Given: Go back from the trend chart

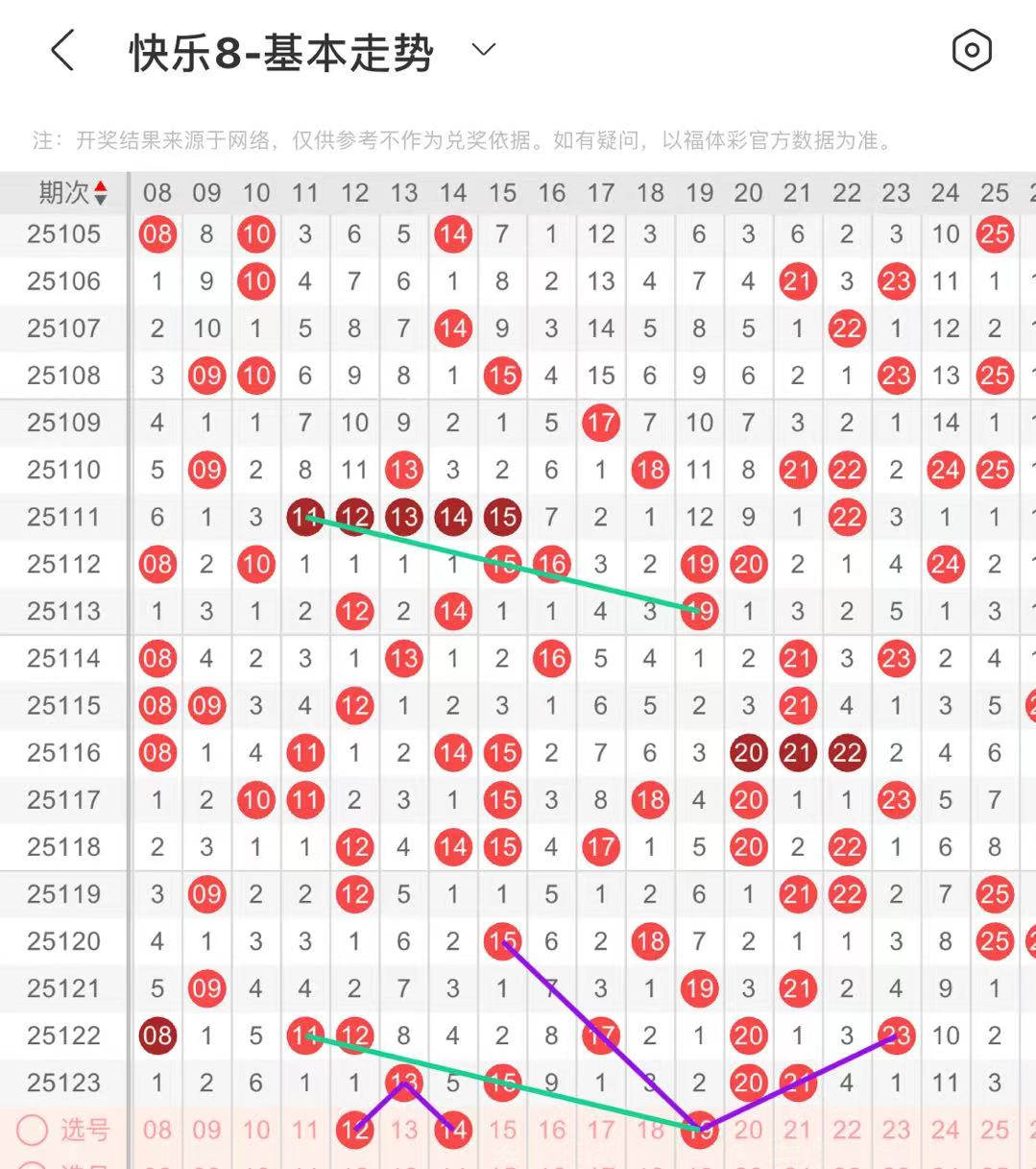Looking at the screenshot, I should [62, 51].
